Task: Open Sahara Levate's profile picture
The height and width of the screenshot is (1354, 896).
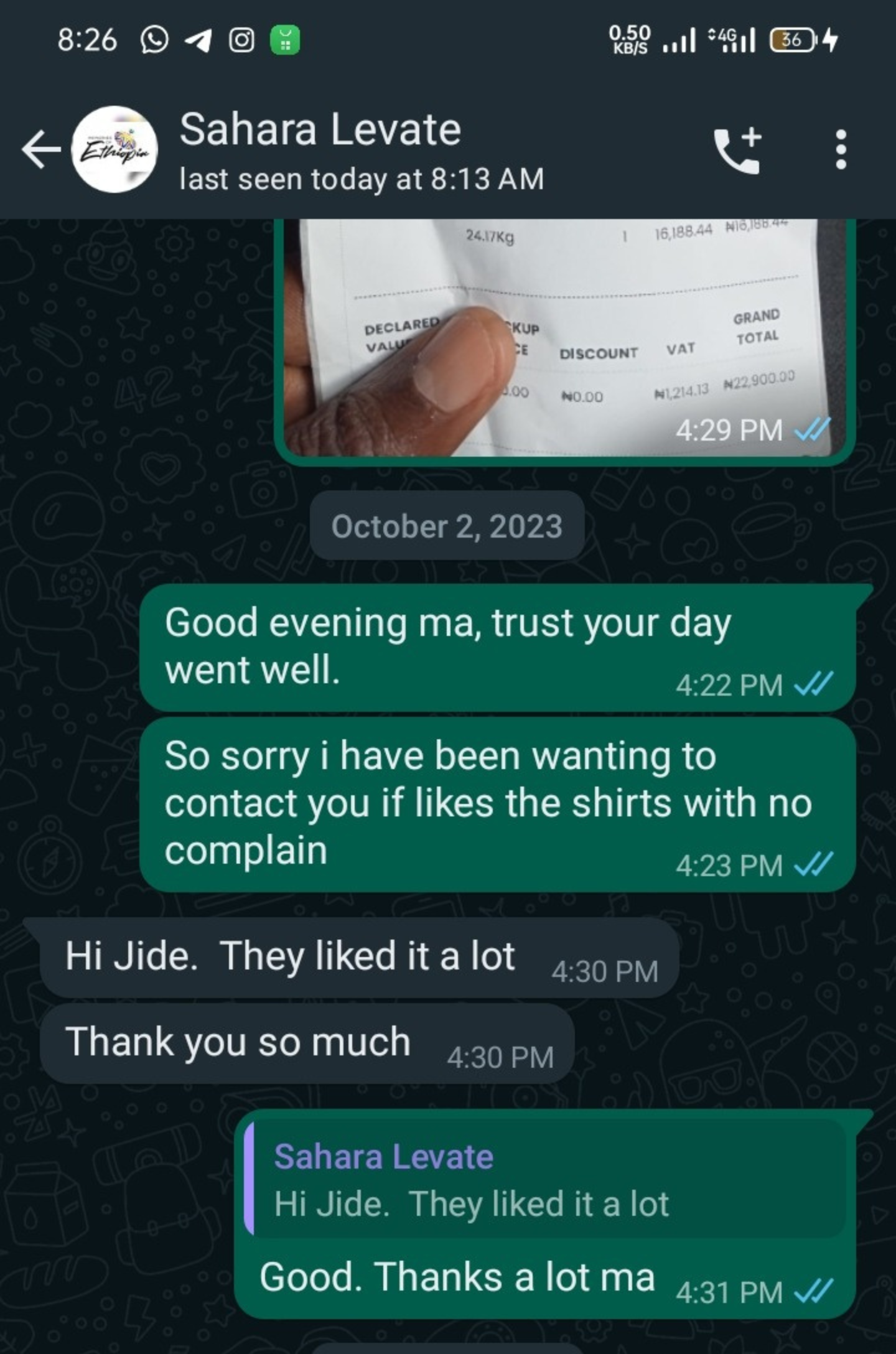Action: pos(114,149)
